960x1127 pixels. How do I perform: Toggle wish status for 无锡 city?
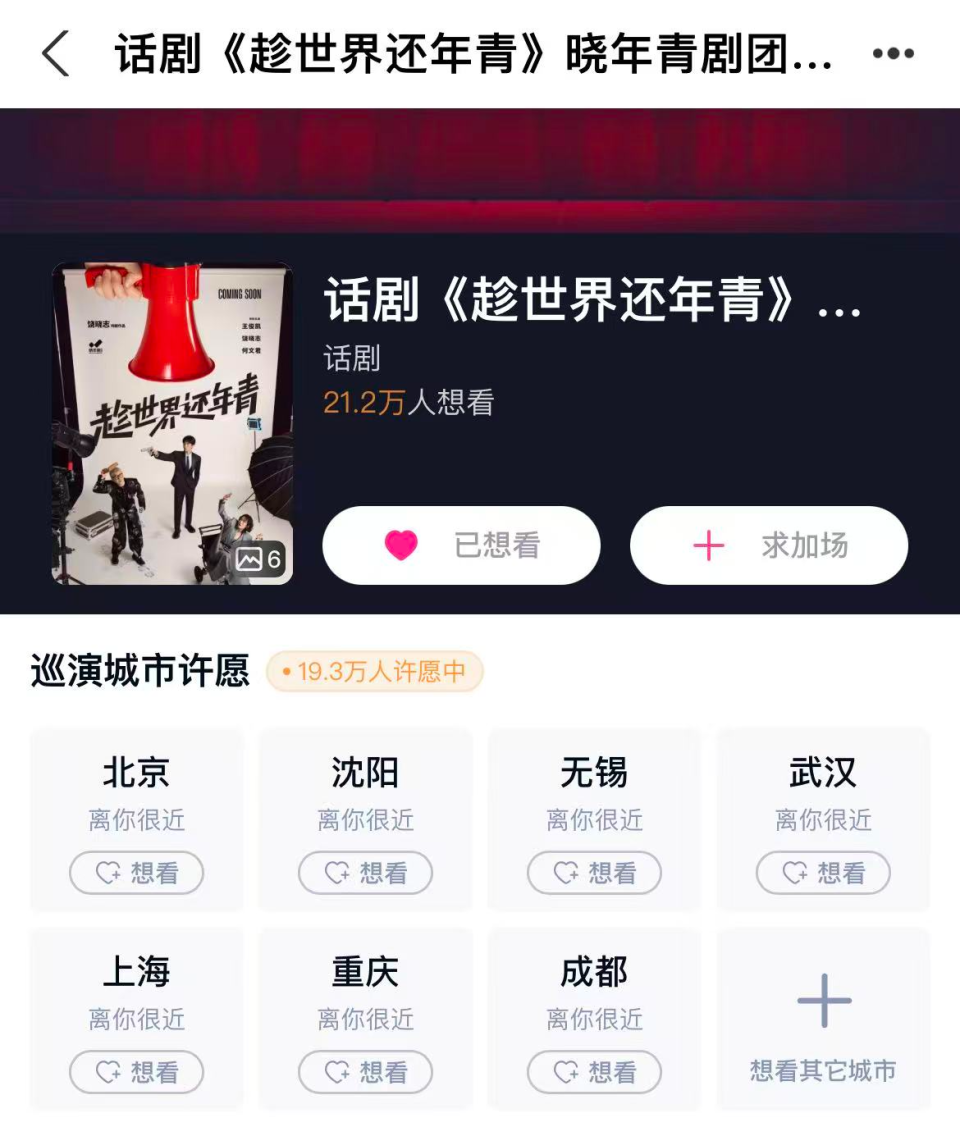tap(594, 872)
